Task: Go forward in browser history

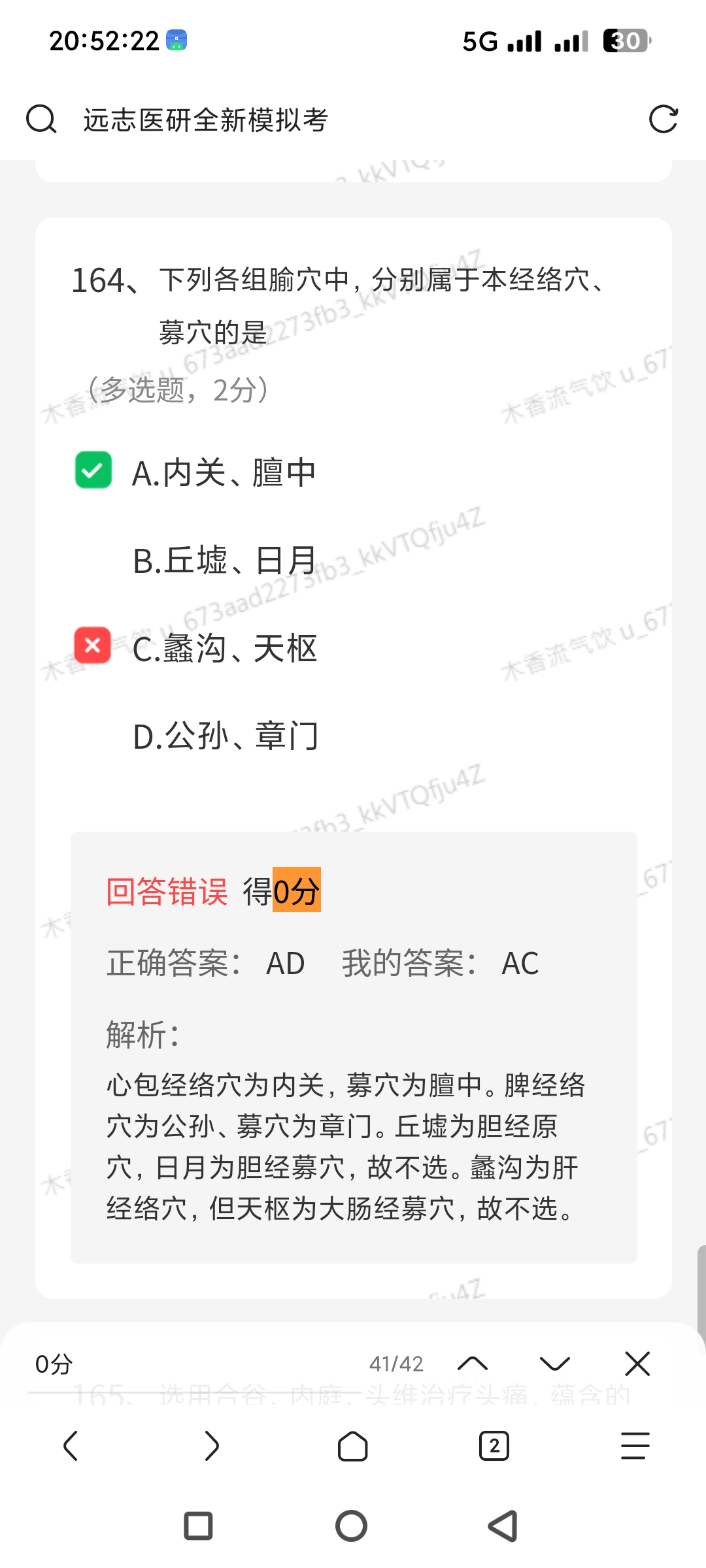Action: [x=212, y=1446]
